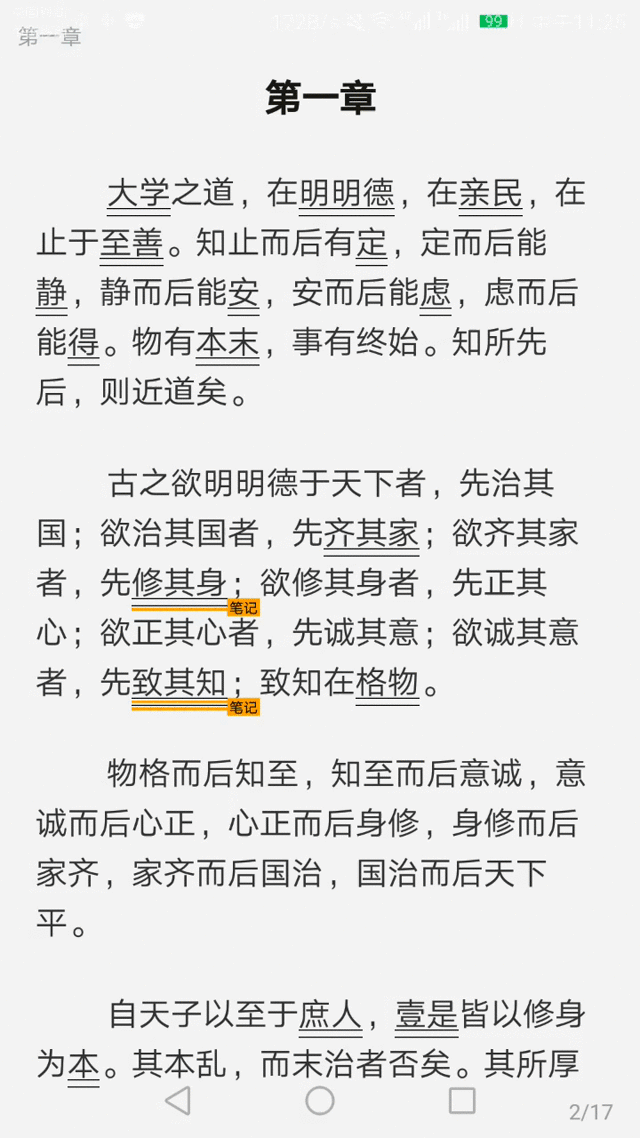Tap the underlined term 亲民
Image resolution: width=640 pixels, height=1138 pixels.
(490, 193)
